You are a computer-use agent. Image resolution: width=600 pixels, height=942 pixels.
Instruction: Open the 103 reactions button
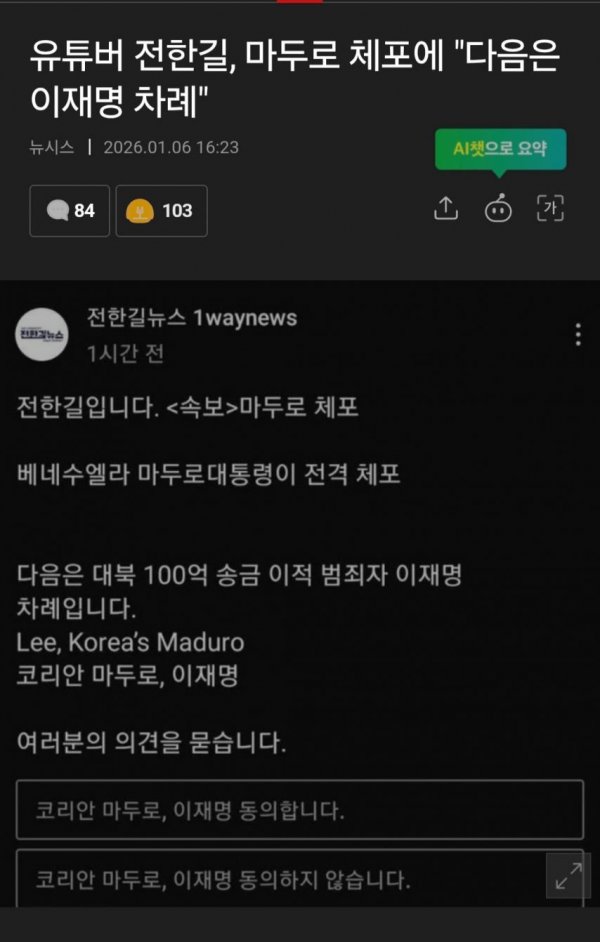pyautogui.click(x=162, y=211)
